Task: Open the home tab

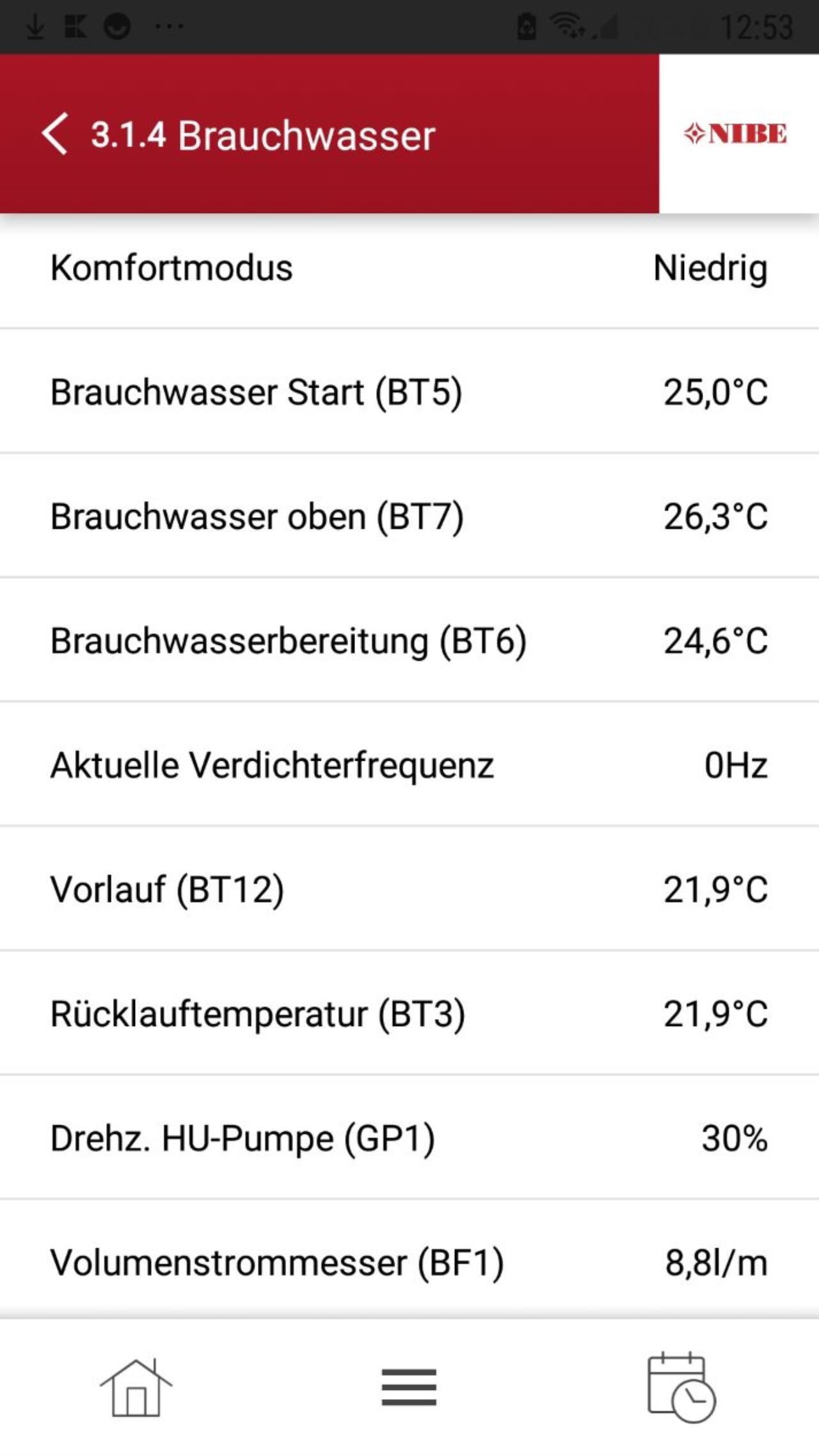Action: [x=136, y=1388]
